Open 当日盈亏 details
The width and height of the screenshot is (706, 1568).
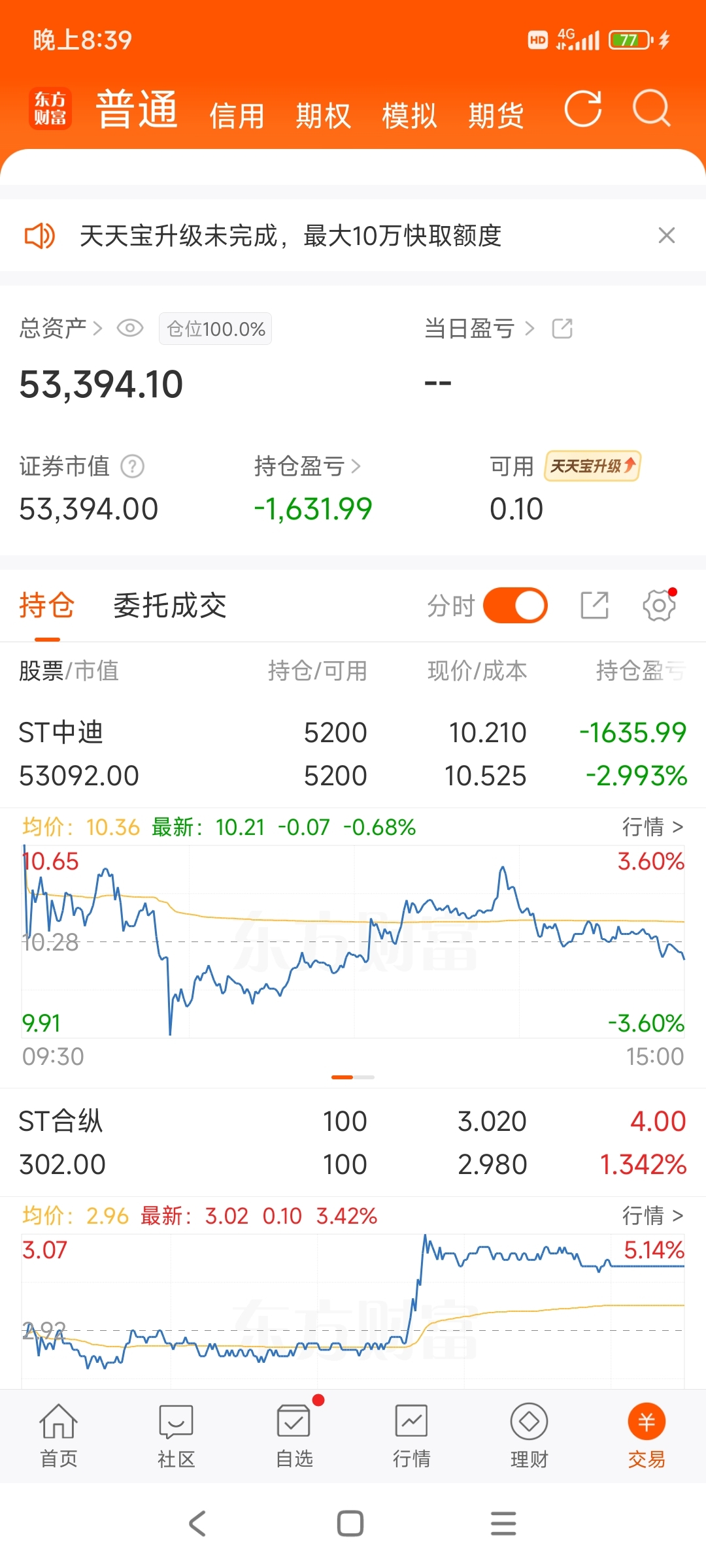[x=479, y=328]
